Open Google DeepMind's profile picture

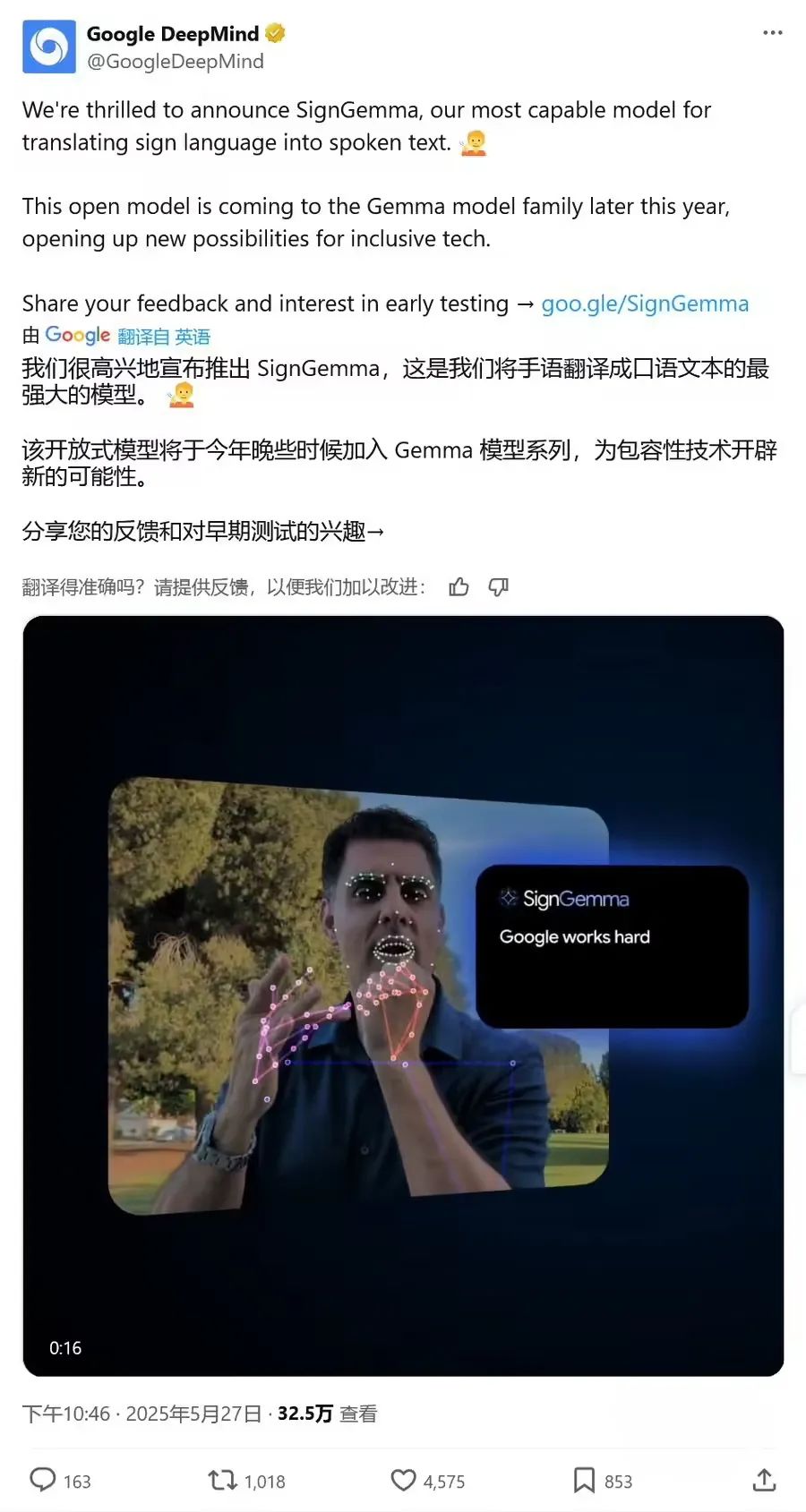click(x=48, y=47)
